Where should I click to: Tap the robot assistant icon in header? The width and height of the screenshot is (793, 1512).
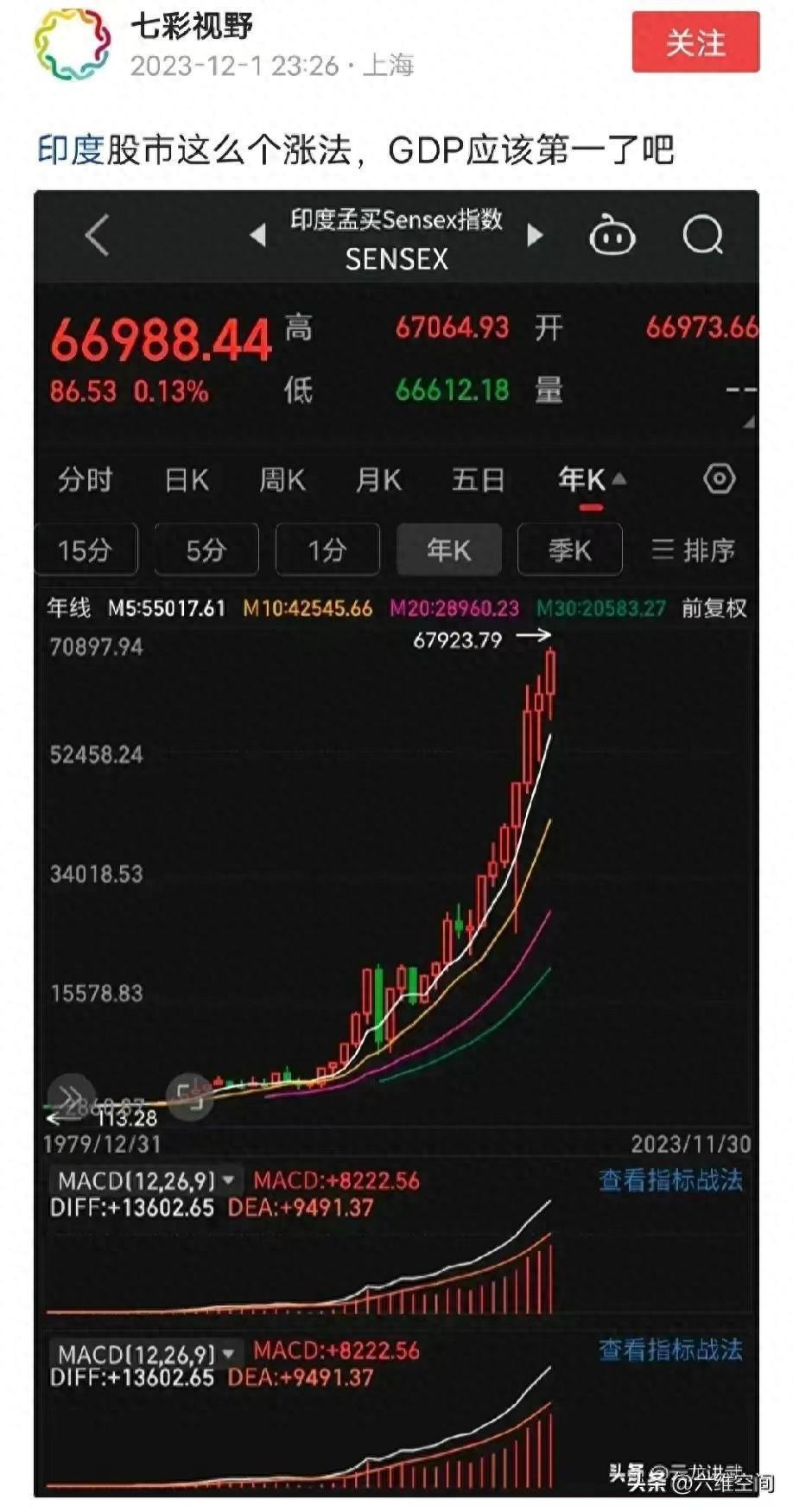pyautogui.click(x=613, y=234)
